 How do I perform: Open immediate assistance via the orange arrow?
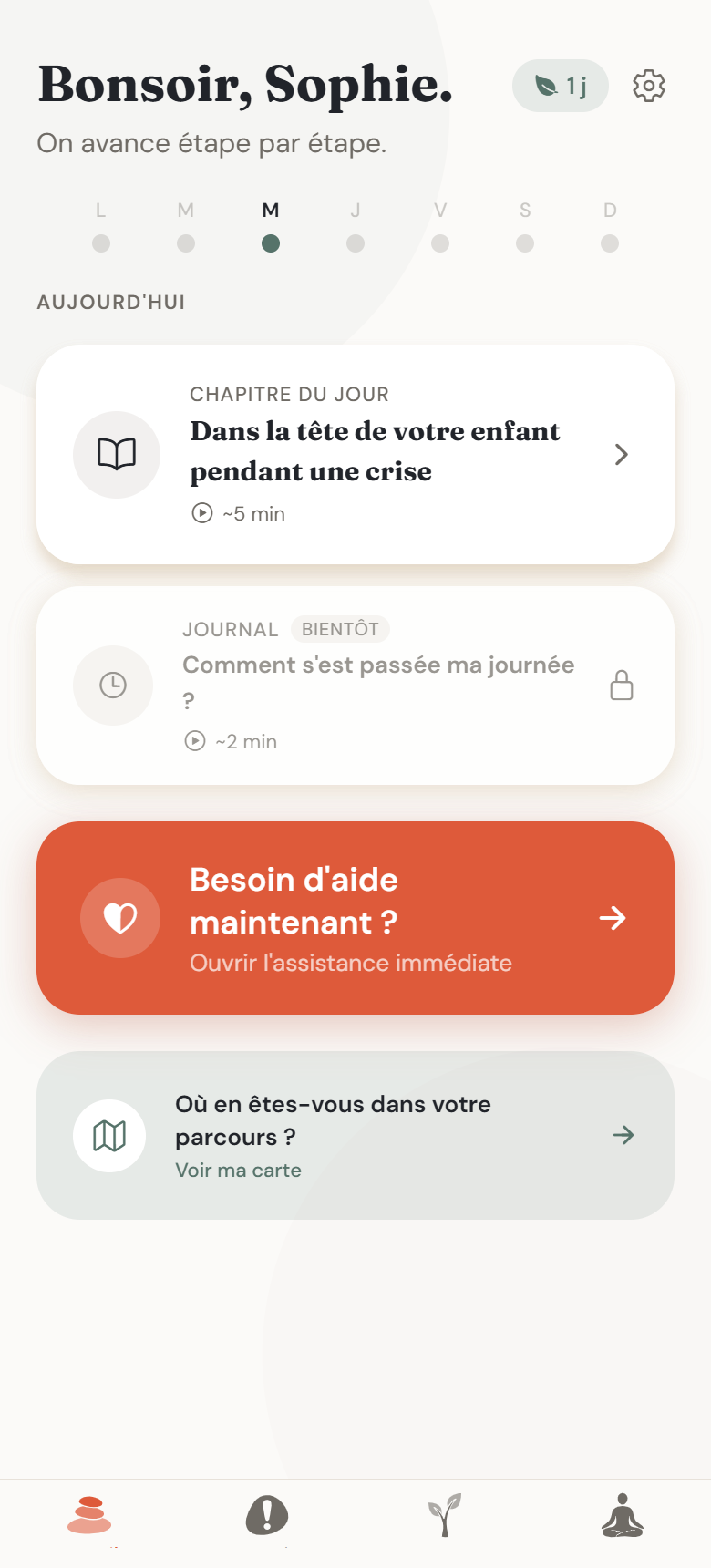(x=613, y=918)
